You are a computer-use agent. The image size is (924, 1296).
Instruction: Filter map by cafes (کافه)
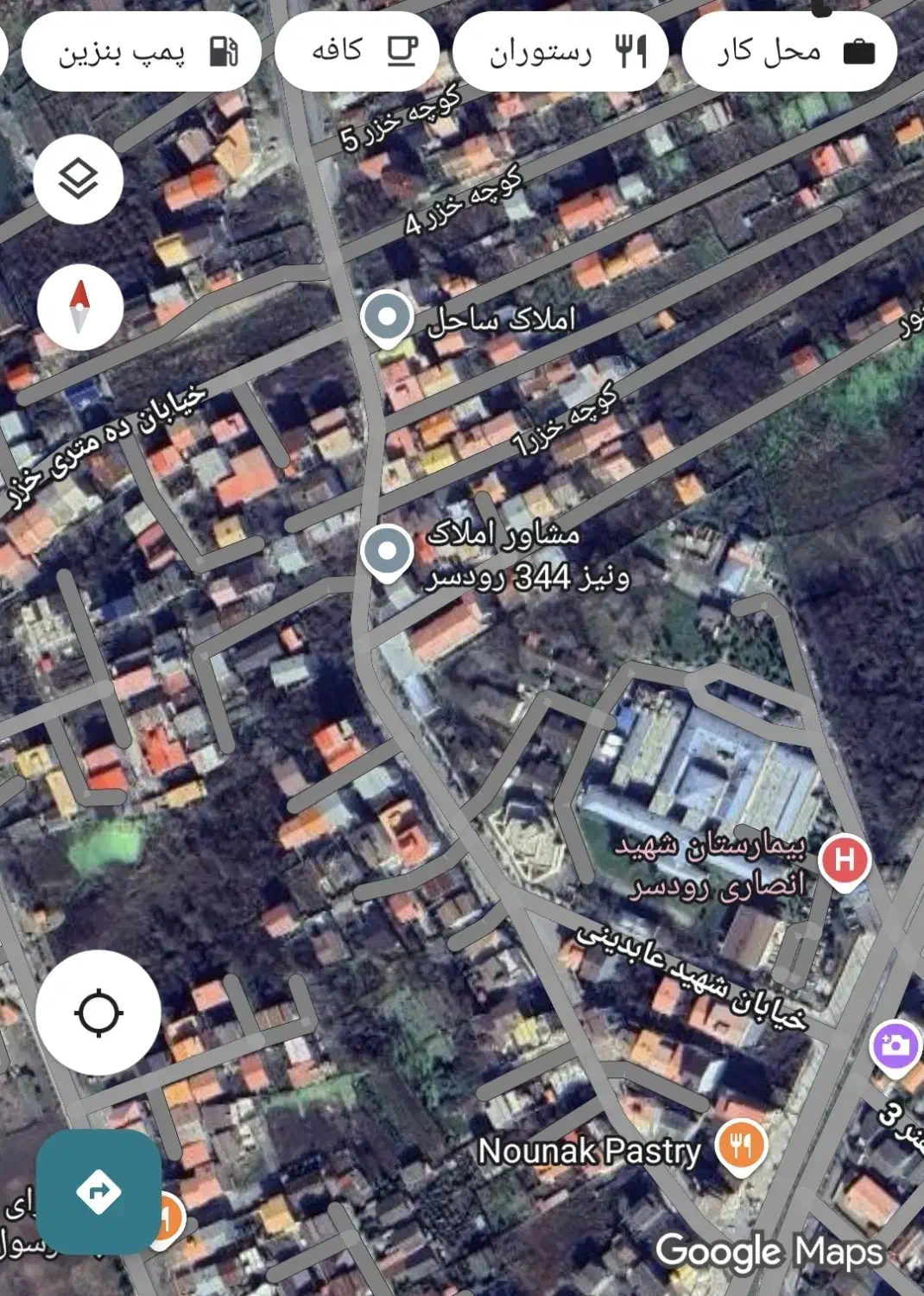pyautogui.click(x=358, y=52)
